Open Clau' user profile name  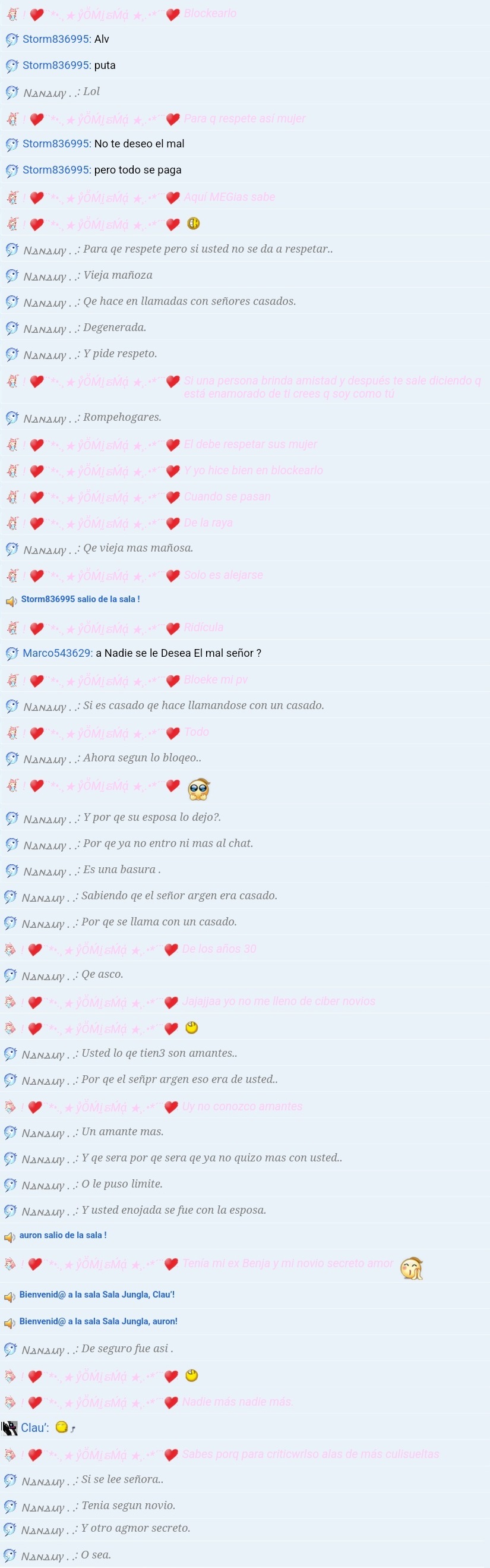(x=34, y=1427)
